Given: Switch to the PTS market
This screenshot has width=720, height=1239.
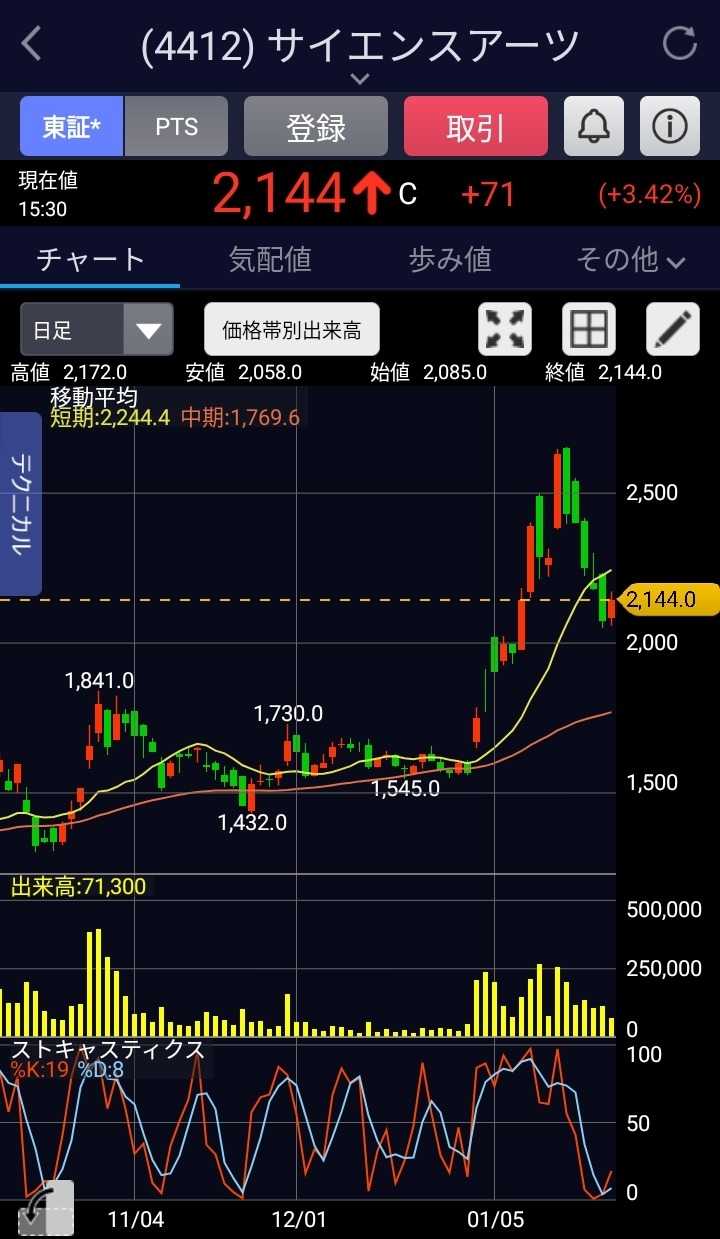Looking at the screenshot, I should (x=176, y=127).
